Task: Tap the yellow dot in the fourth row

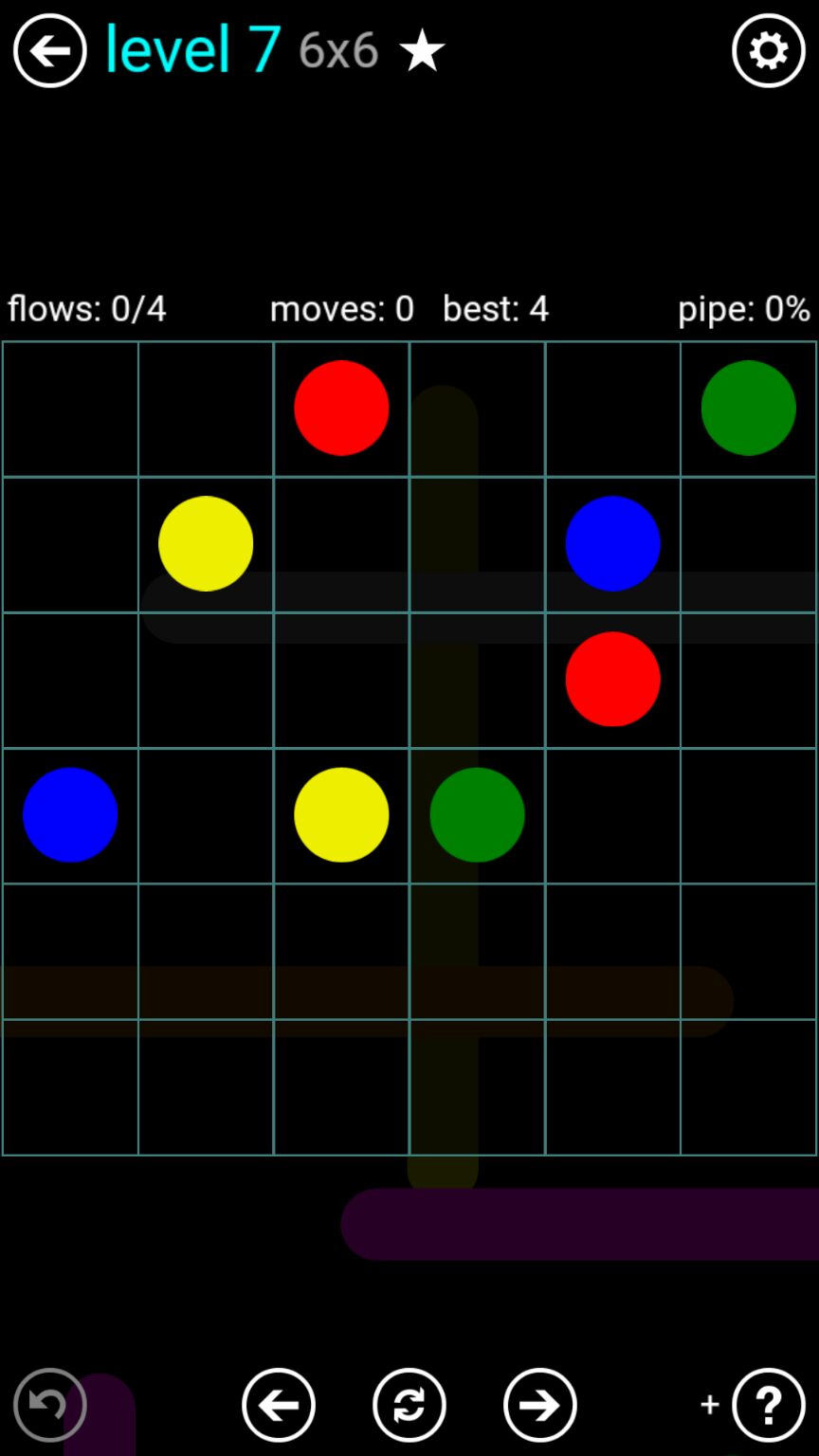Action: 341,814
